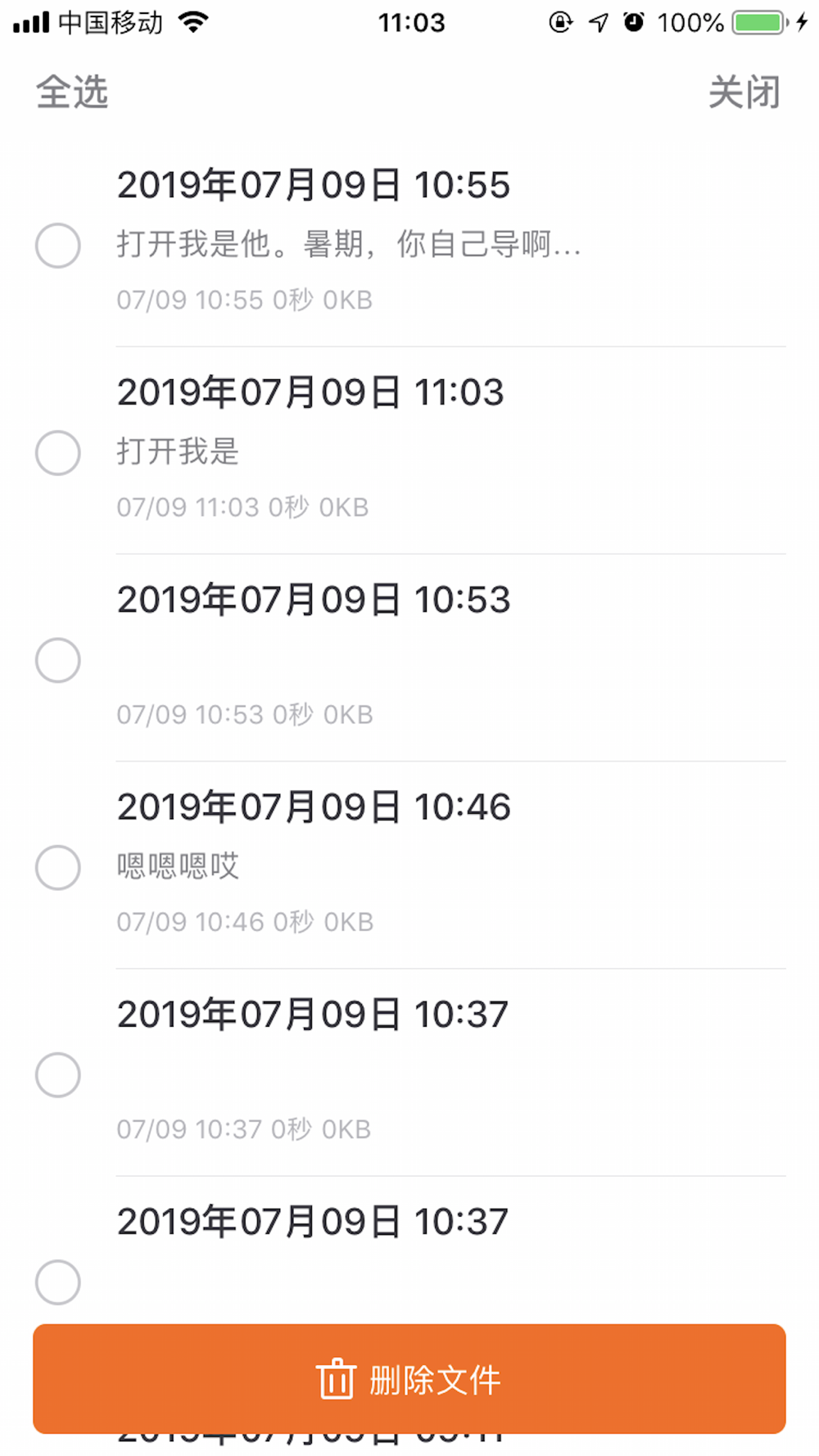Select the checkbox for the 10:55 recording
This screenshot has height=1456, width=819.
pos(58,245)
